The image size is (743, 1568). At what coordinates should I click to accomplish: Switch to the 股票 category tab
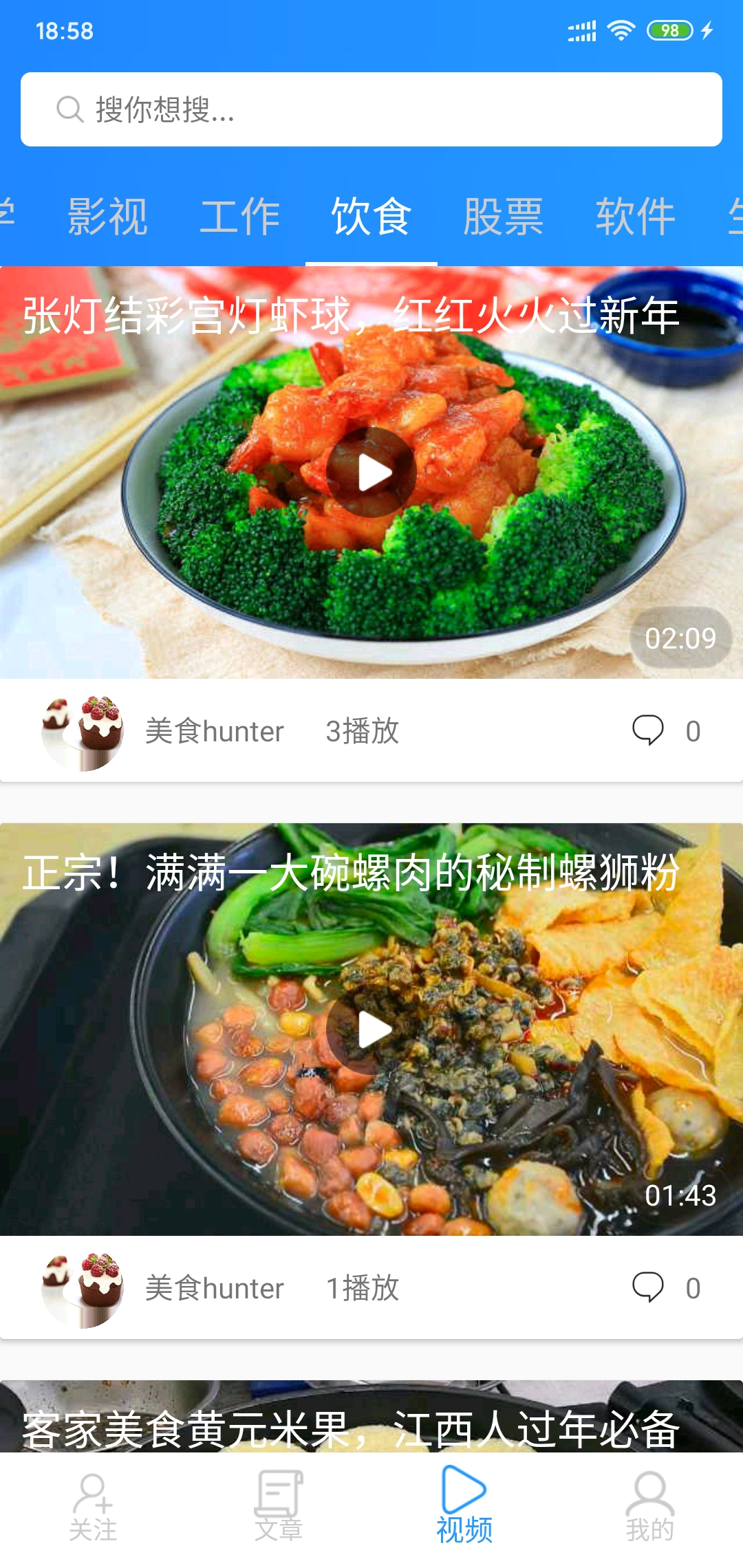(x=504, y=217)
